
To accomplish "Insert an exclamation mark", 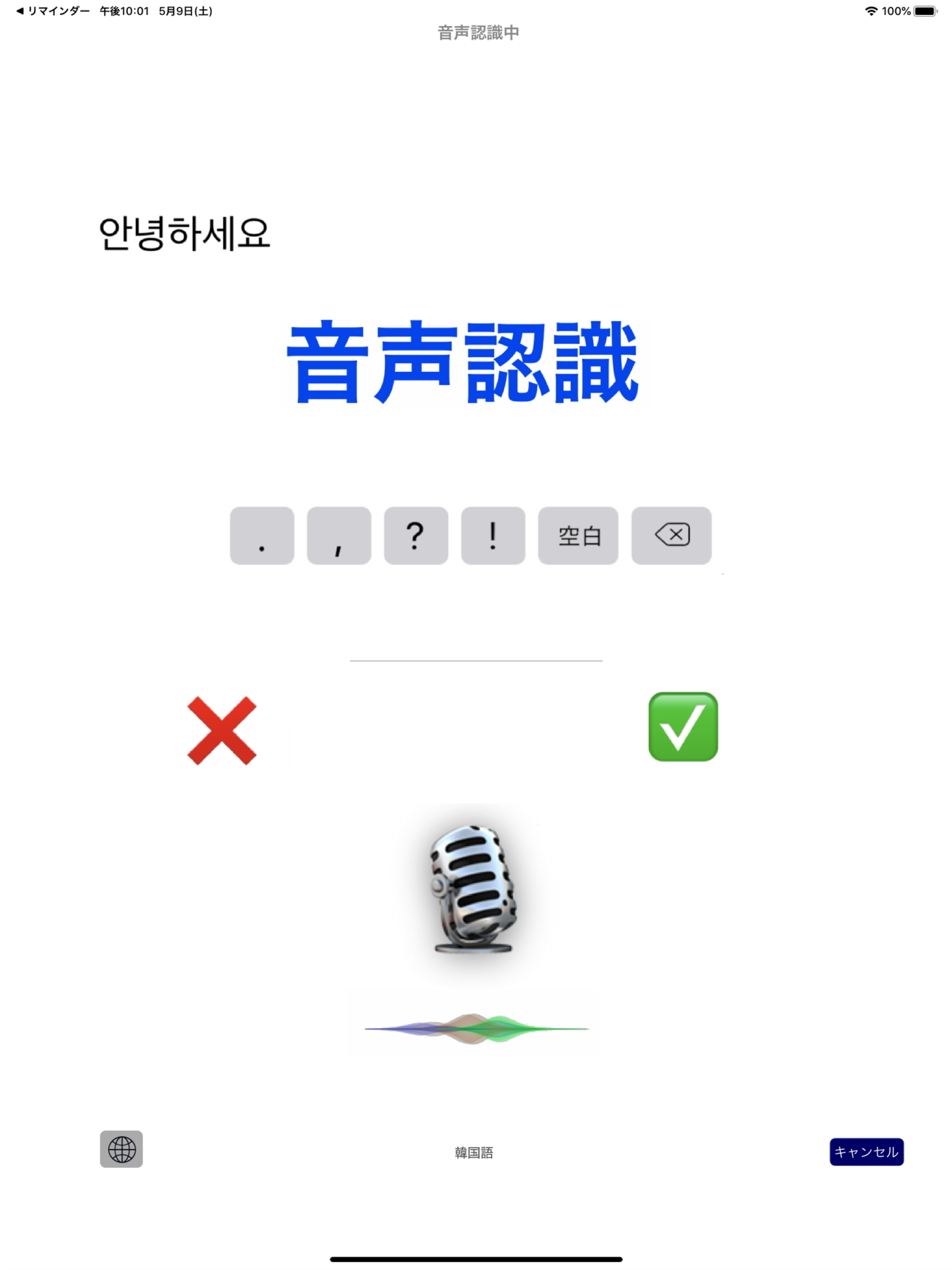I will [492, 536].
